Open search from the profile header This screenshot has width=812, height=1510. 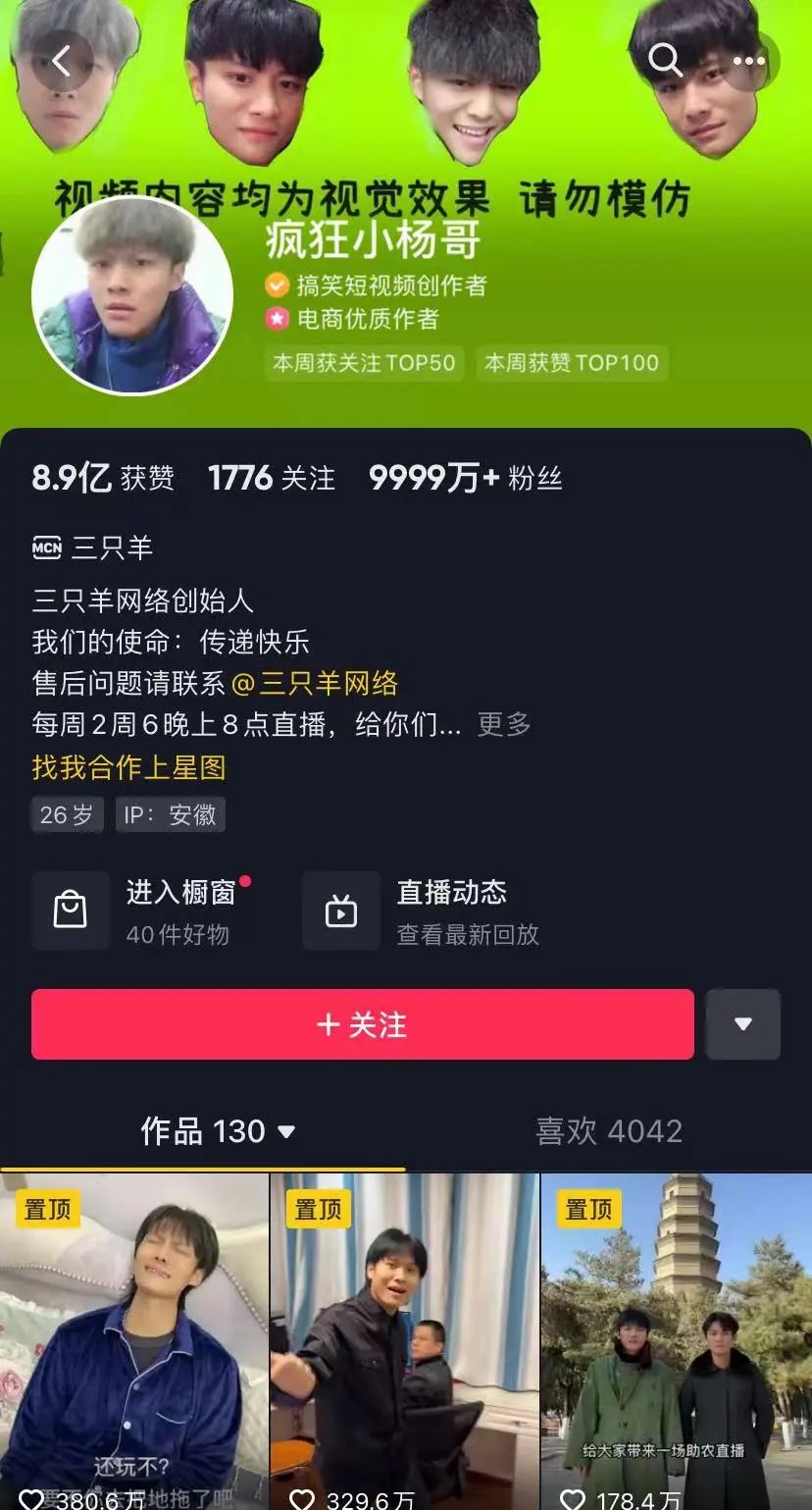pos(665,61)
